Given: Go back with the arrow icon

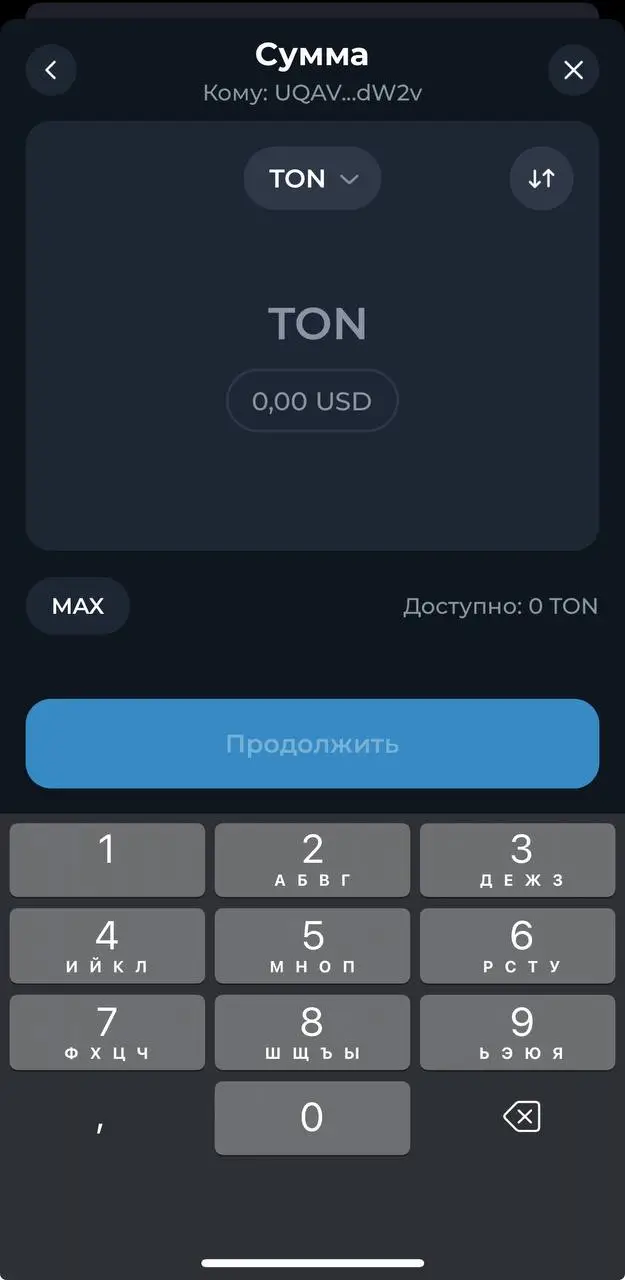Looking at the screenshot, I should click(51, 70).
